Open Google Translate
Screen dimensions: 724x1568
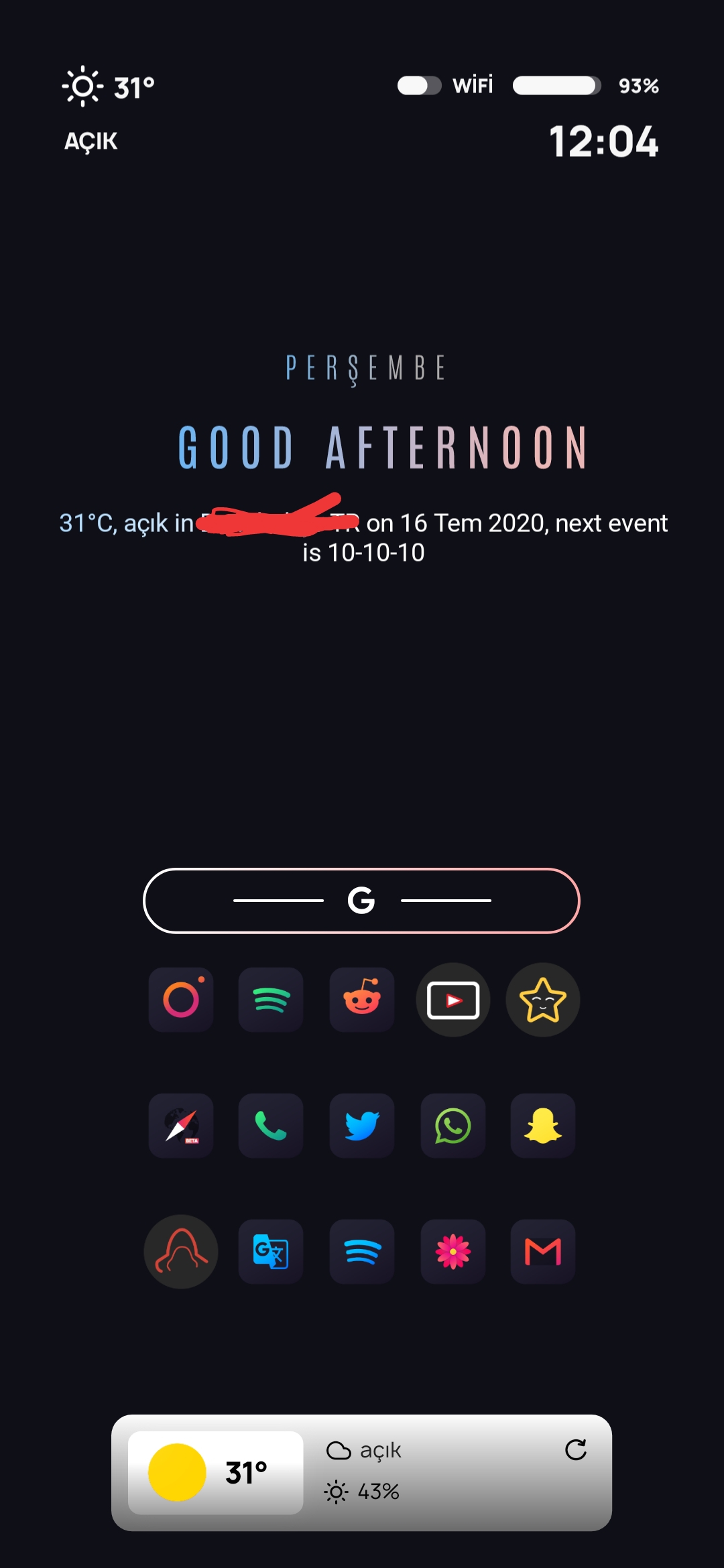point(271,1252)
